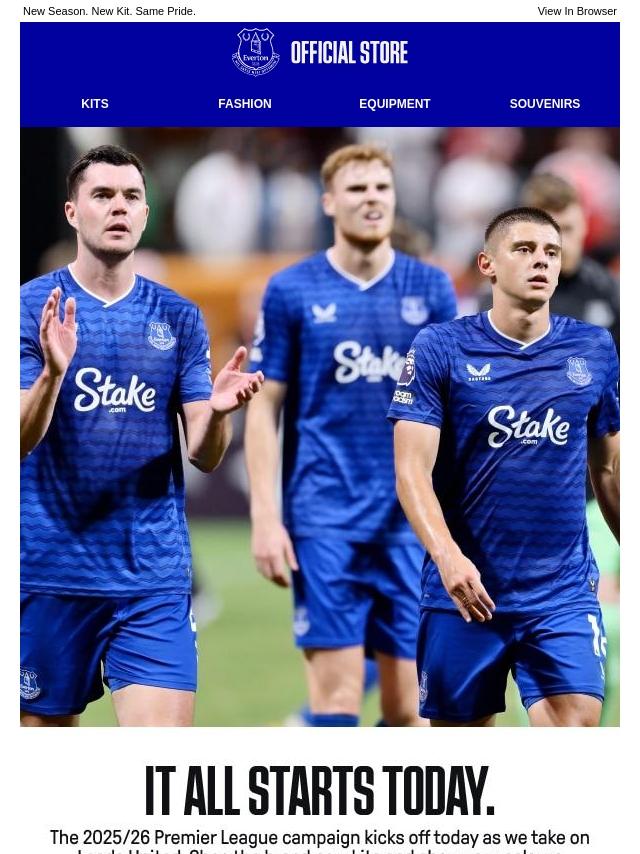Tap the Everton Official Store header

tap(320, 52)
